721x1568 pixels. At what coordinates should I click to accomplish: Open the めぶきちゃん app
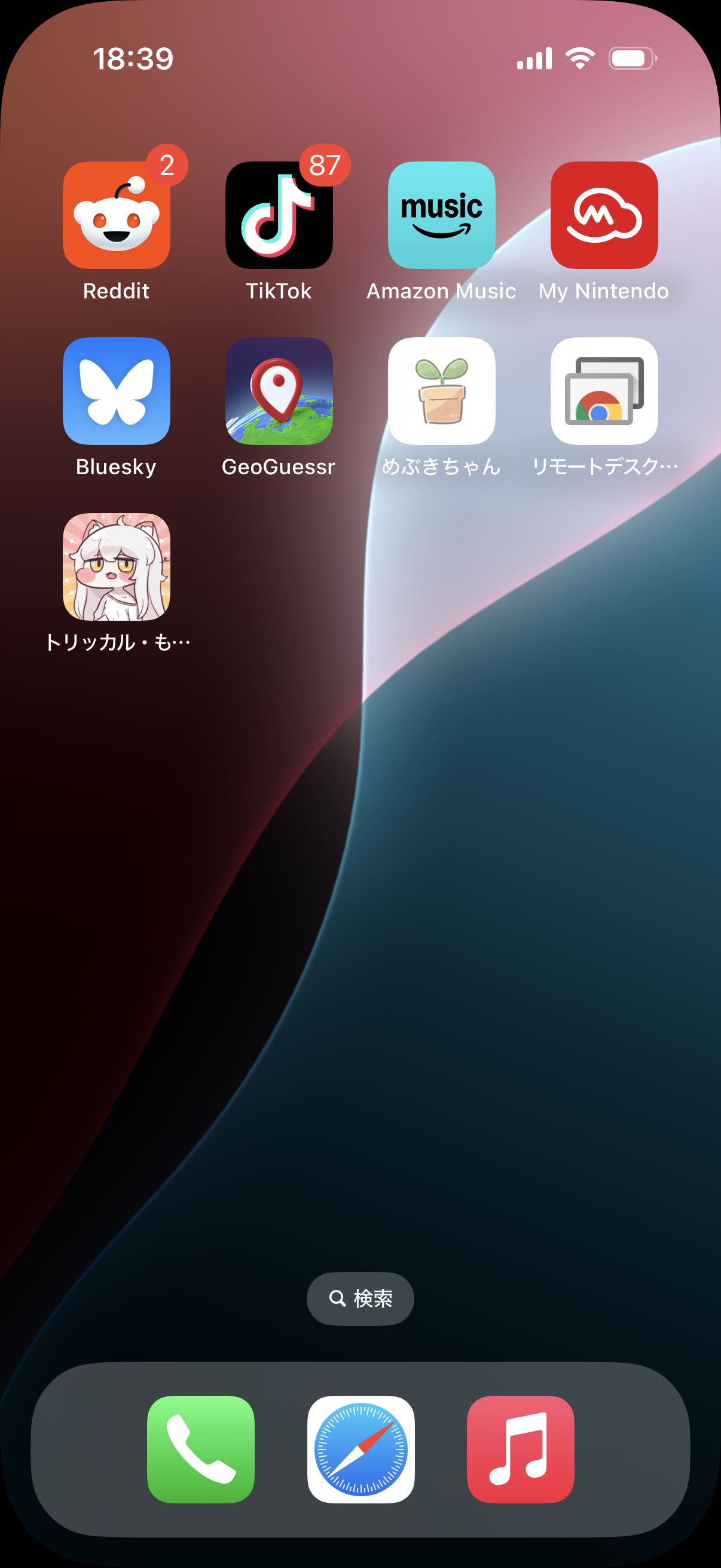point(441,391)
